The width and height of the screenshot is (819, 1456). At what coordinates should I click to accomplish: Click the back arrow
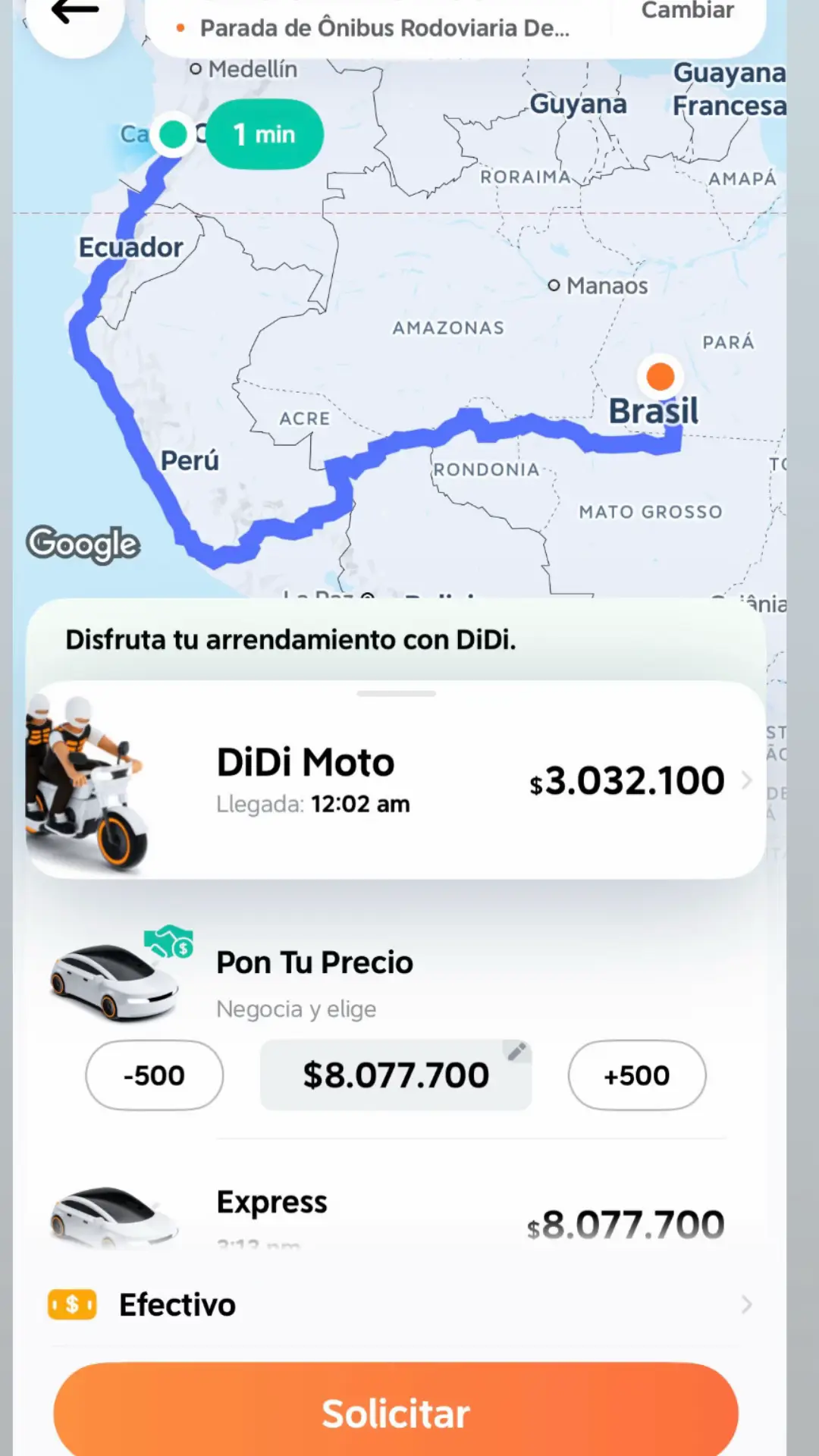click(74, 11)
